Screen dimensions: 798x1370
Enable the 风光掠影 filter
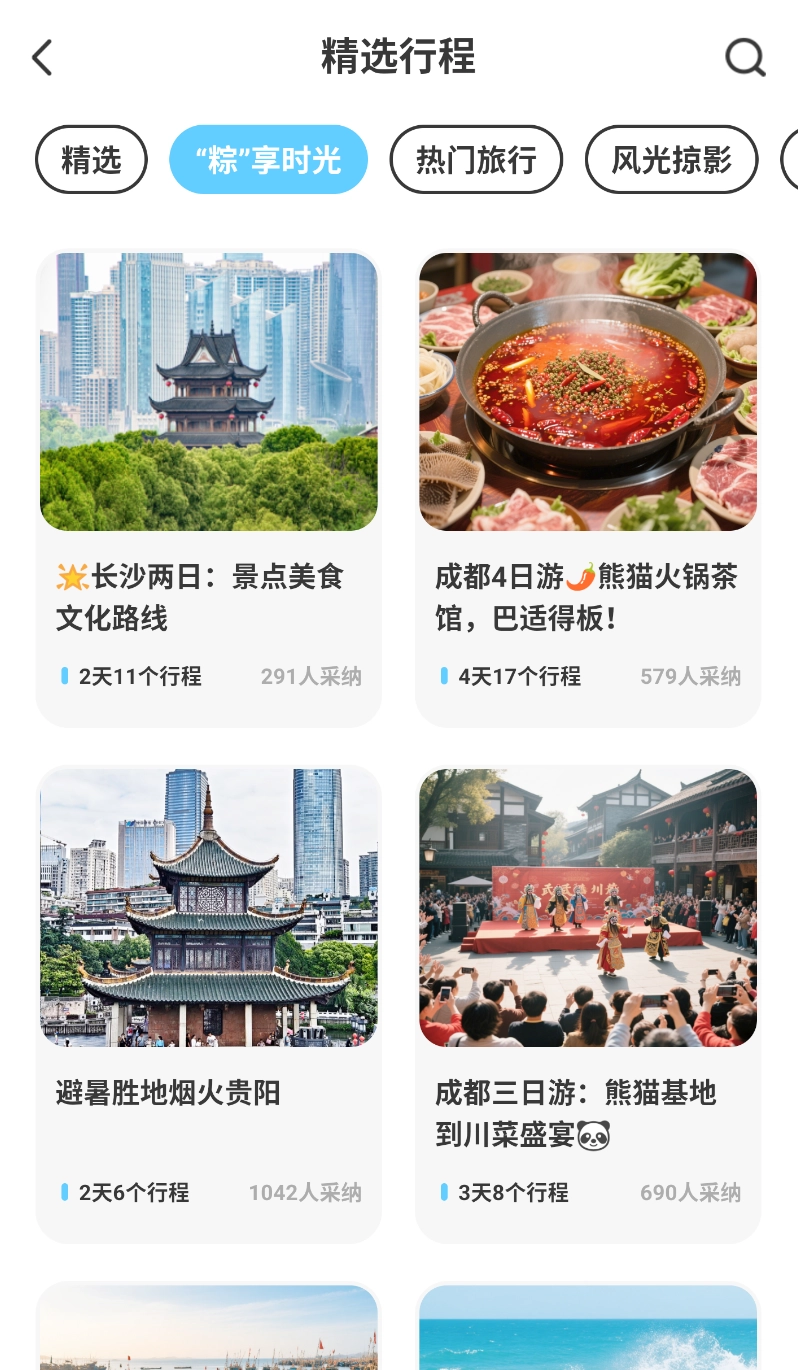[x=671, y=159]
